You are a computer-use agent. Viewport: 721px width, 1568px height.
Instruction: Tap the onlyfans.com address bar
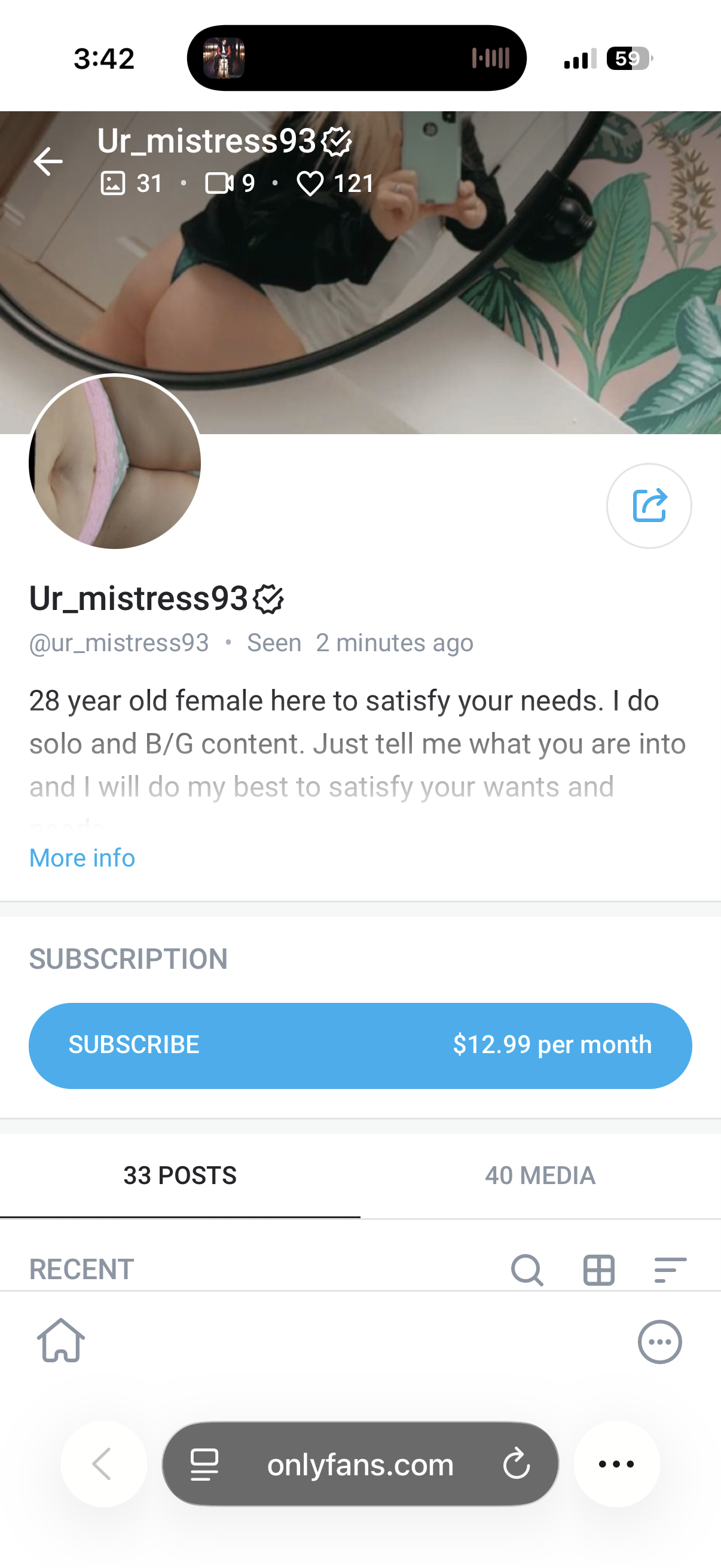point(360,1464)
